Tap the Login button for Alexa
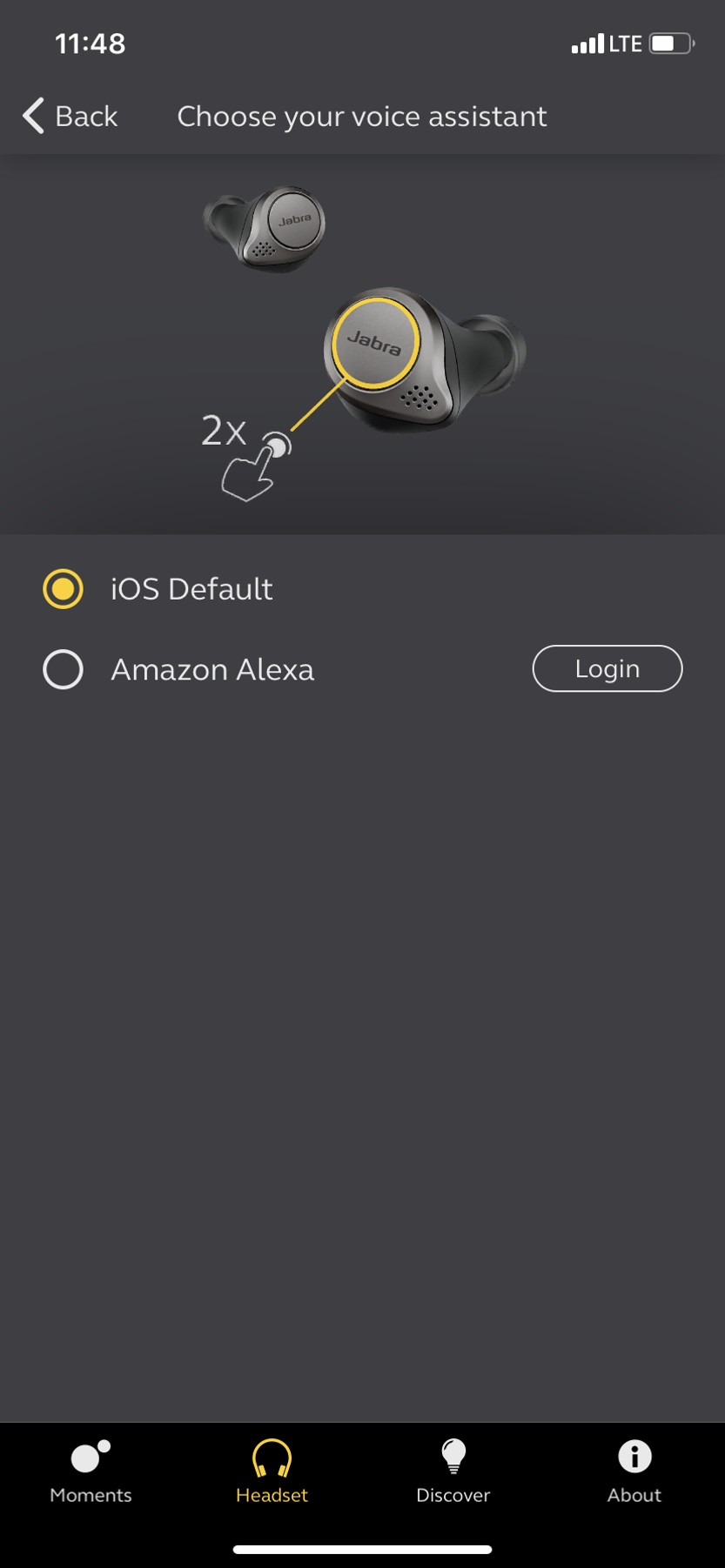The height and width of the screenshot is (1568, 725). 607,668
